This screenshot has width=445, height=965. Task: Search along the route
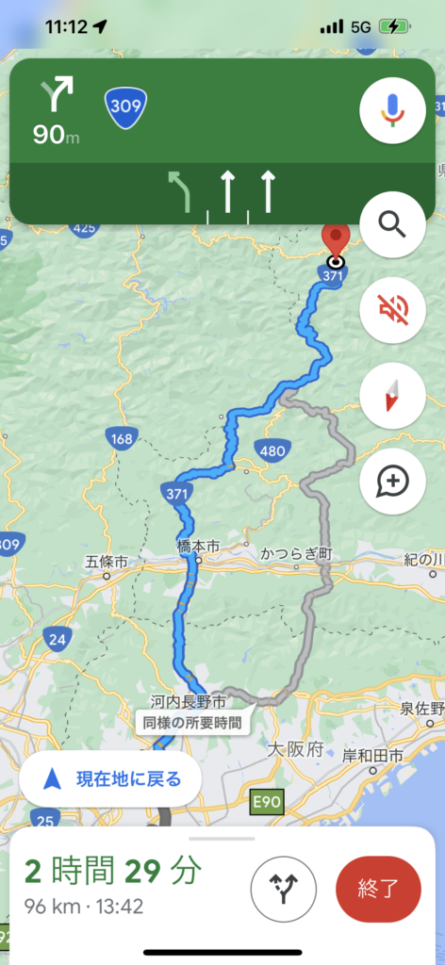click(392, 224)
